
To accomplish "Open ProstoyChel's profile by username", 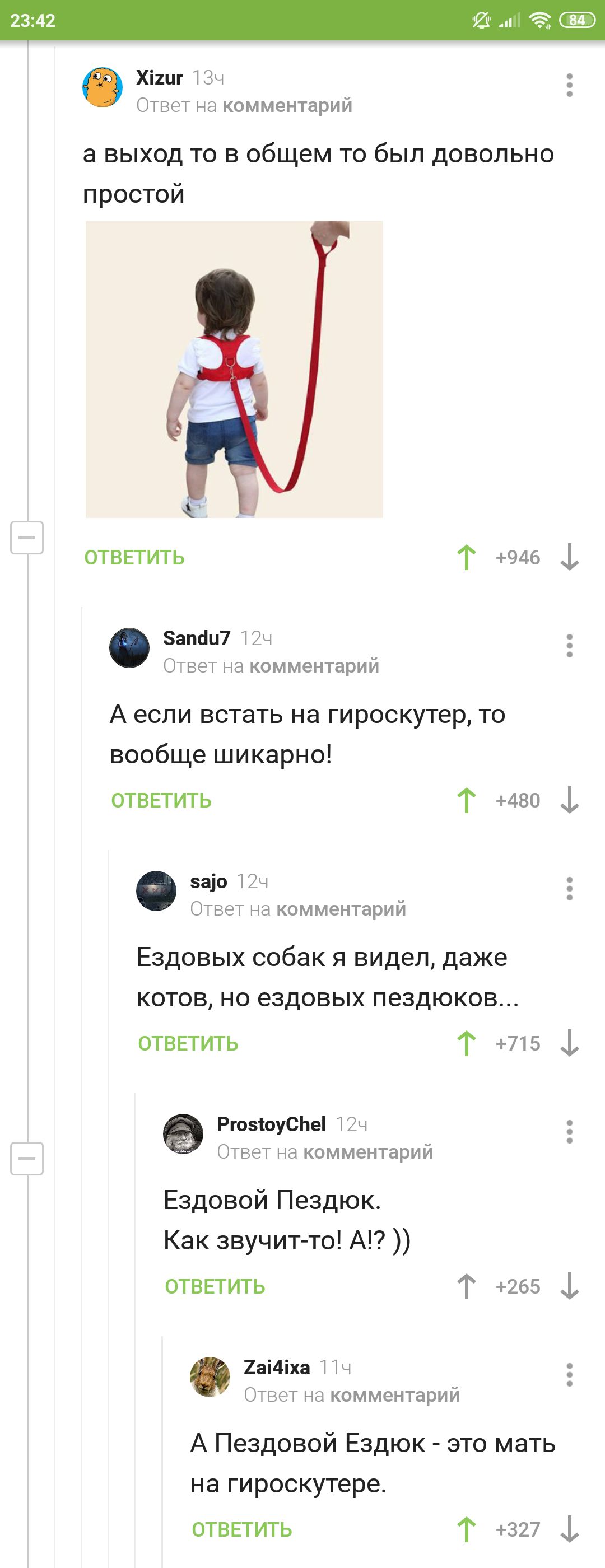I will [272, 1124].
